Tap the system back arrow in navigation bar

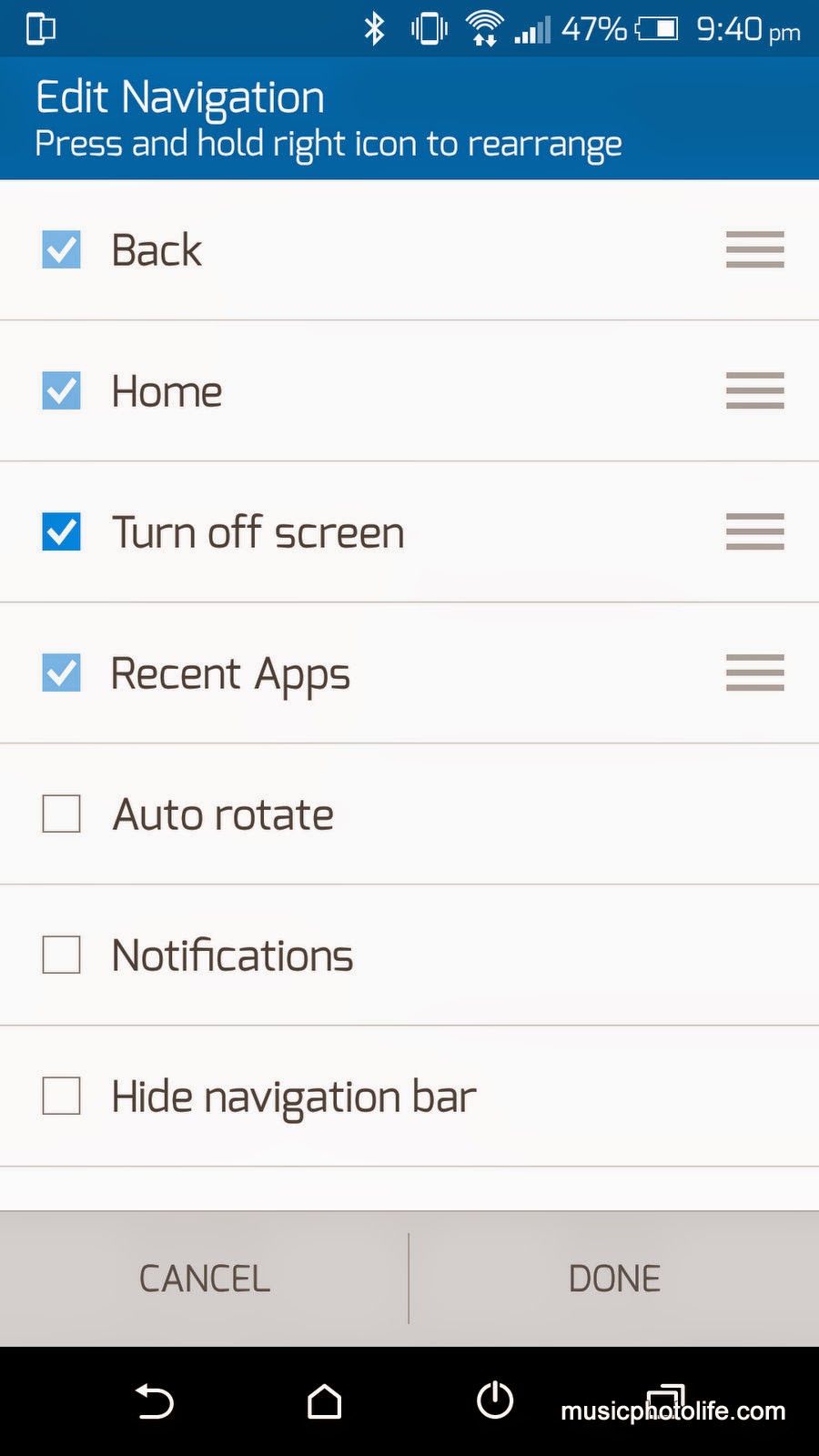pyautogui.click(x=155, y=1401)
